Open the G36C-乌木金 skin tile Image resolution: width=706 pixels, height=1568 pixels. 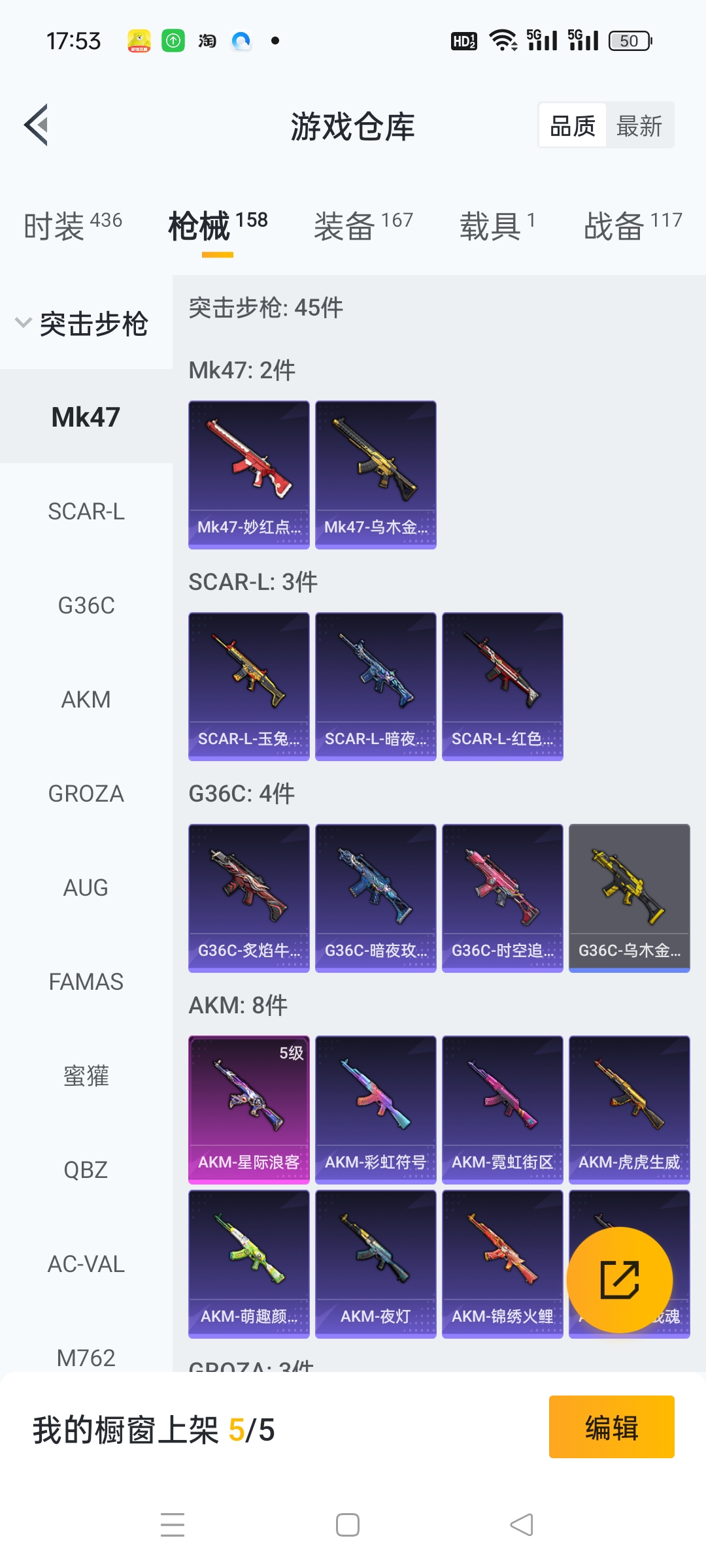point(630,898)
